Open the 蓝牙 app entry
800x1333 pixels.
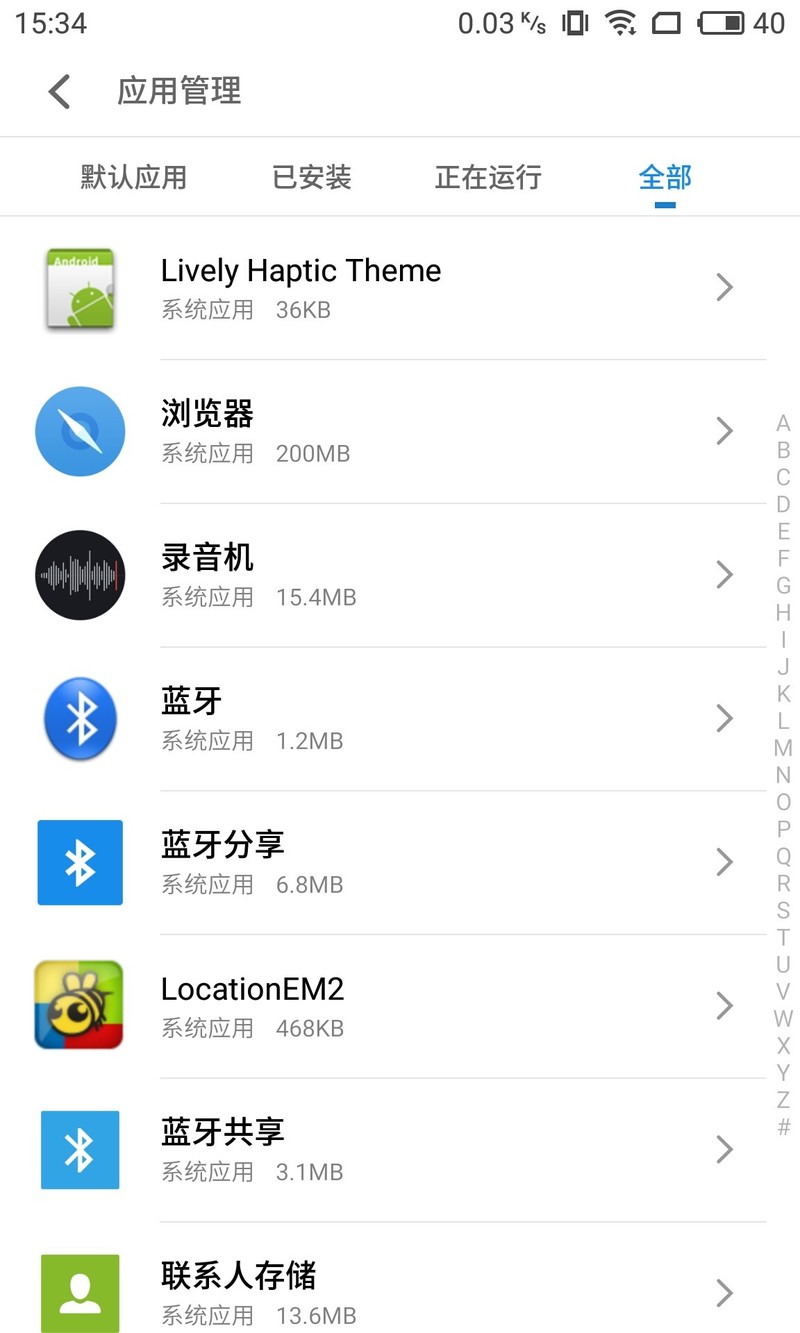[x=400, y=719]
